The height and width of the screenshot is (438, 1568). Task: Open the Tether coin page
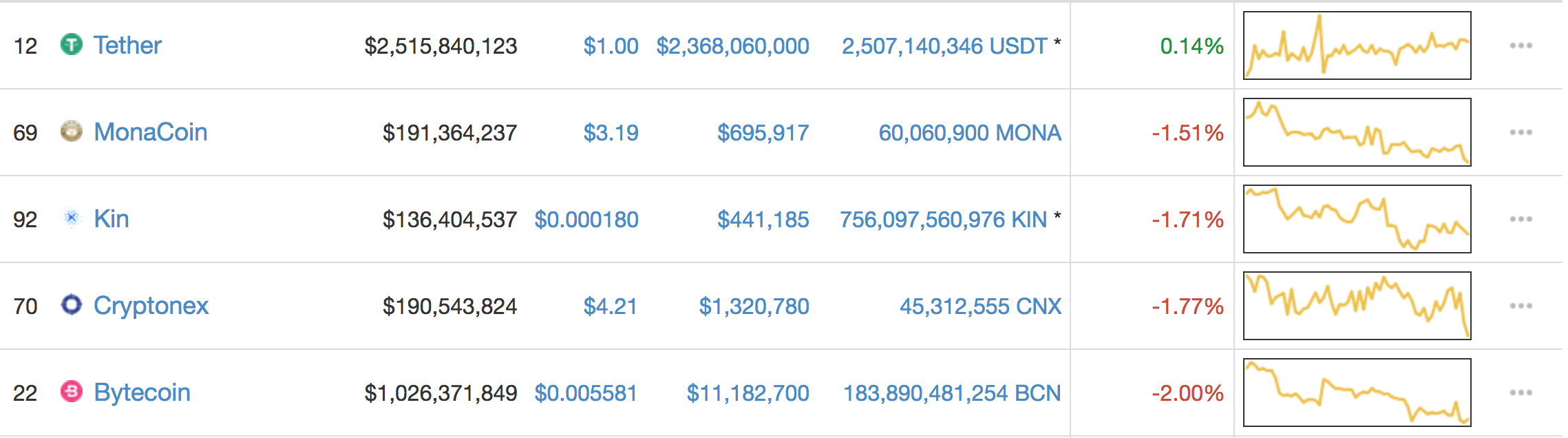click(127, 45)
